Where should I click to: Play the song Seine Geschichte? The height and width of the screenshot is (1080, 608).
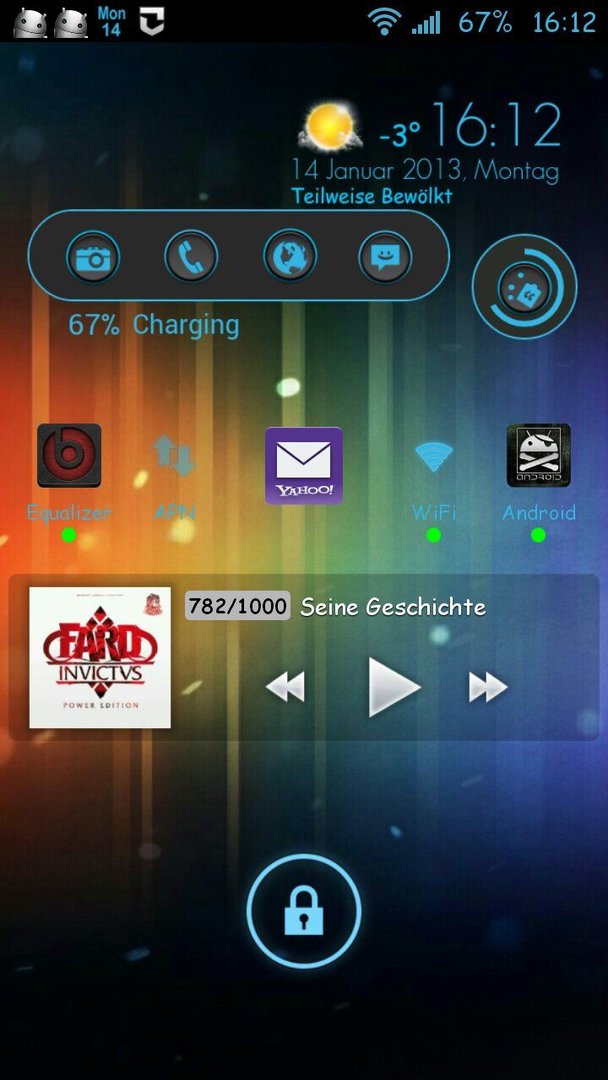click(394, 687)
